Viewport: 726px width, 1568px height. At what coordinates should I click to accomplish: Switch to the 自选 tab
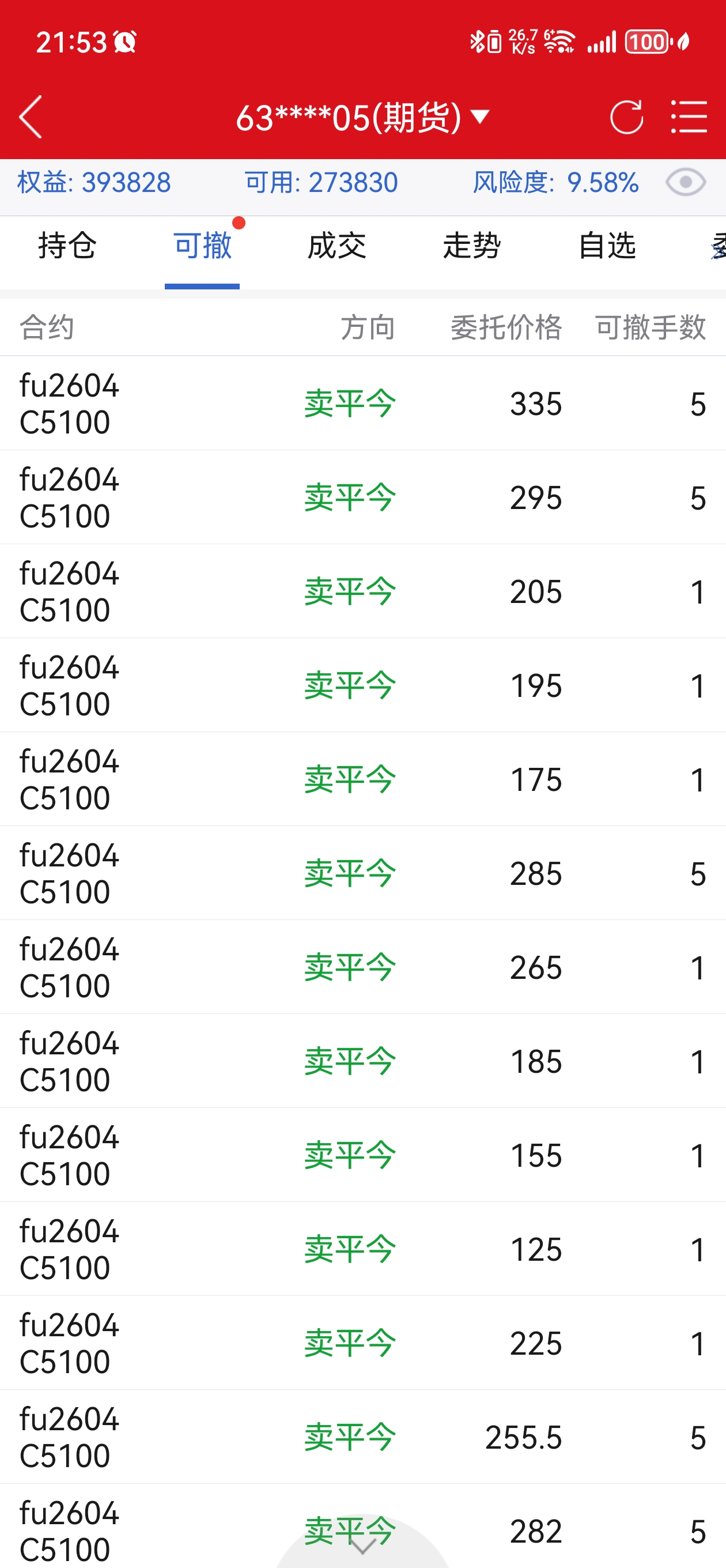607,247
